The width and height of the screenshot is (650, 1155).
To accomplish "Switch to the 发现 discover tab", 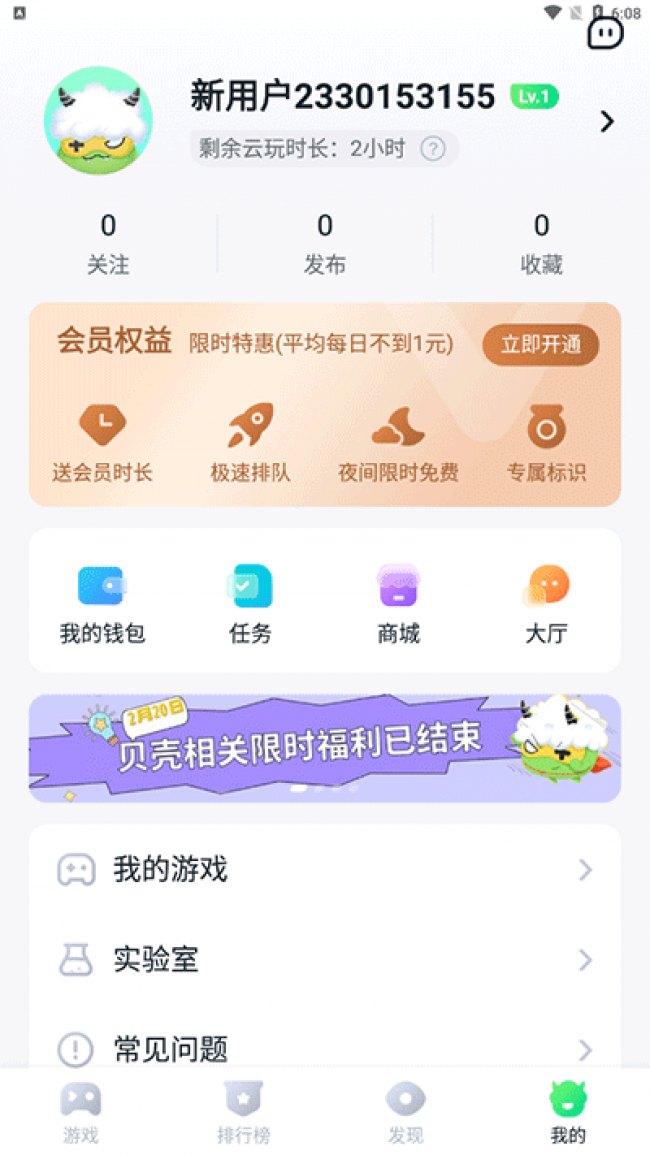I will (x=406, y=1112).
